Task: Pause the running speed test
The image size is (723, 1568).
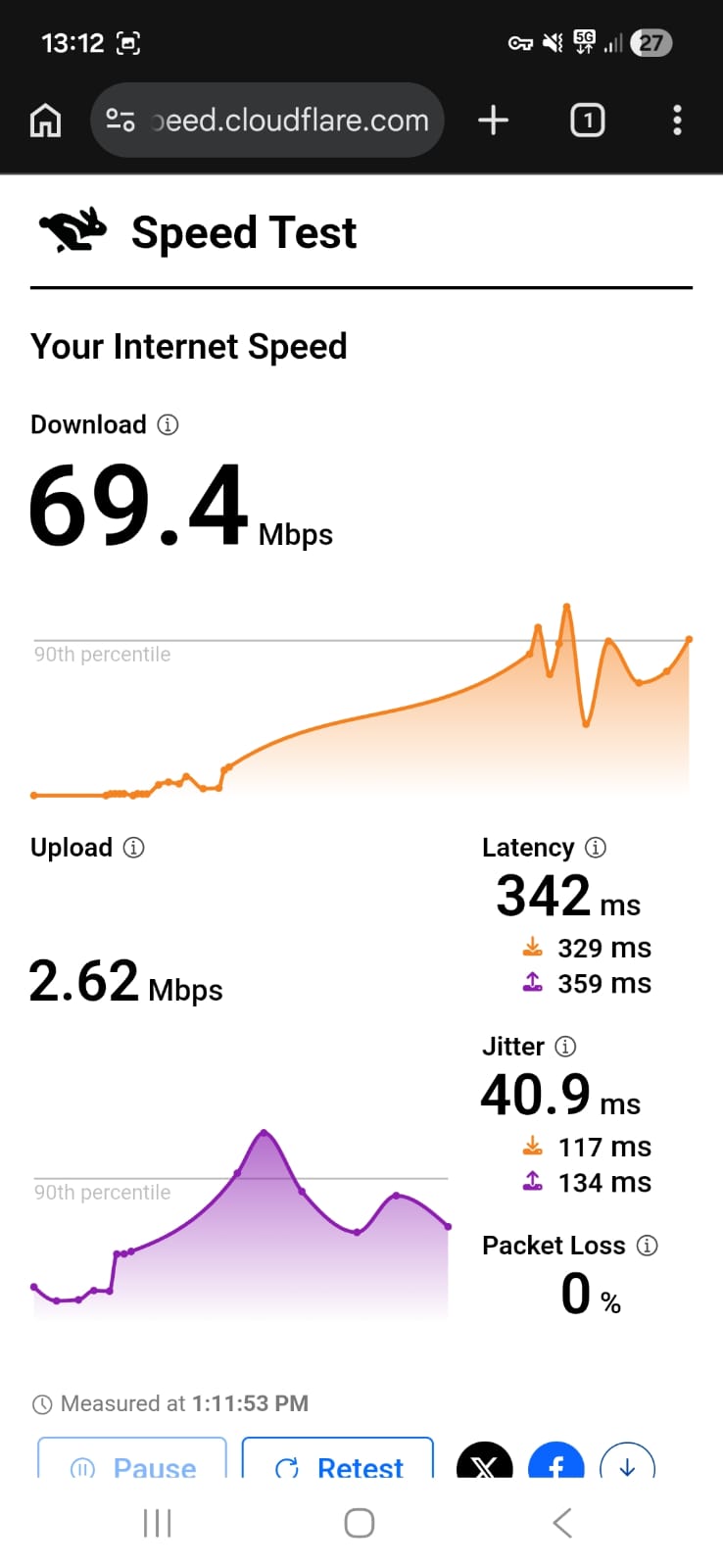Action: point(131,1467)
